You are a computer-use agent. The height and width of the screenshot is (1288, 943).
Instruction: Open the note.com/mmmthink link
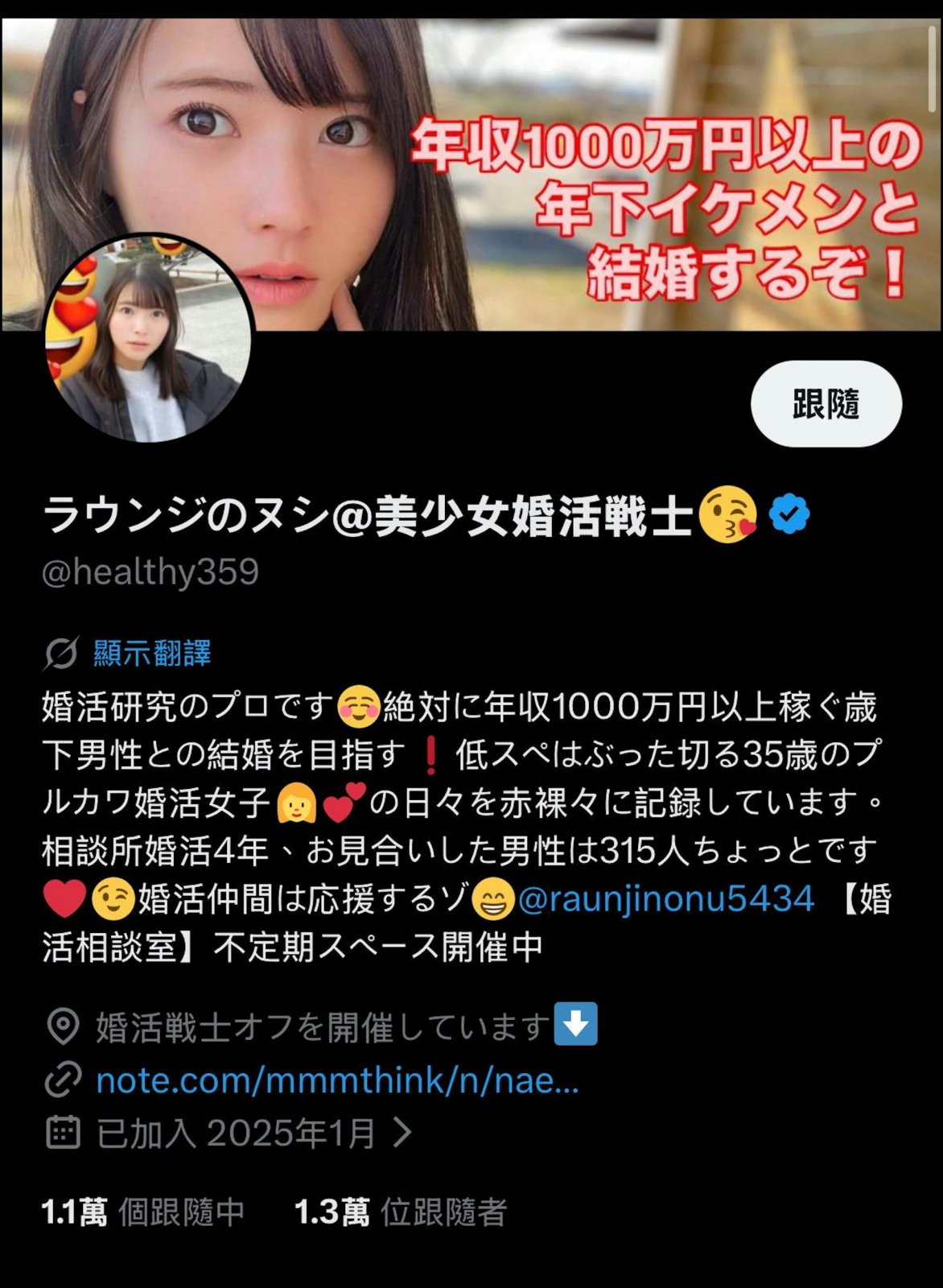tap(336, 1080)
